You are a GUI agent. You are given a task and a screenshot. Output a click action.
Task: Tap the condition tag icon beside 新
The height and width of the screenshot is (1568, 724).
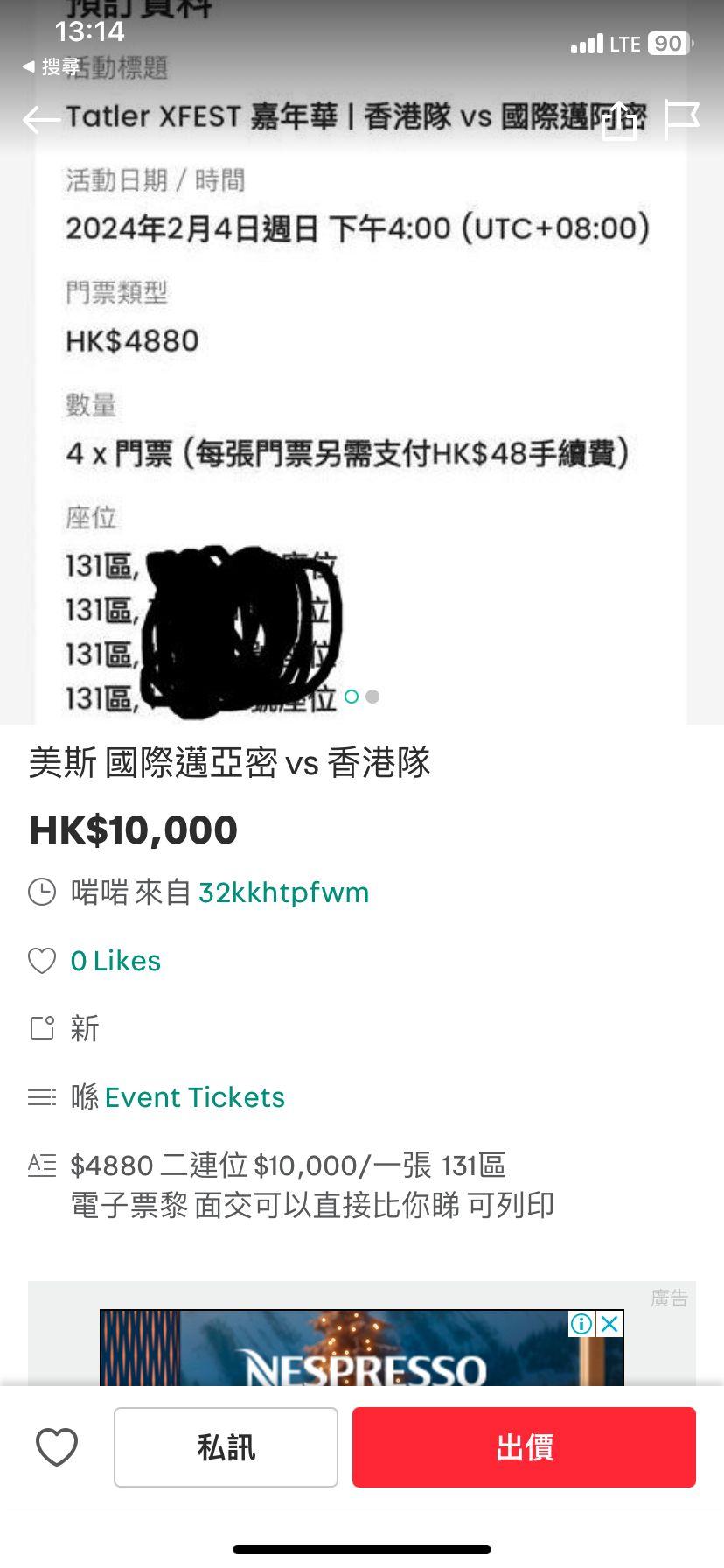[42, 1029]
